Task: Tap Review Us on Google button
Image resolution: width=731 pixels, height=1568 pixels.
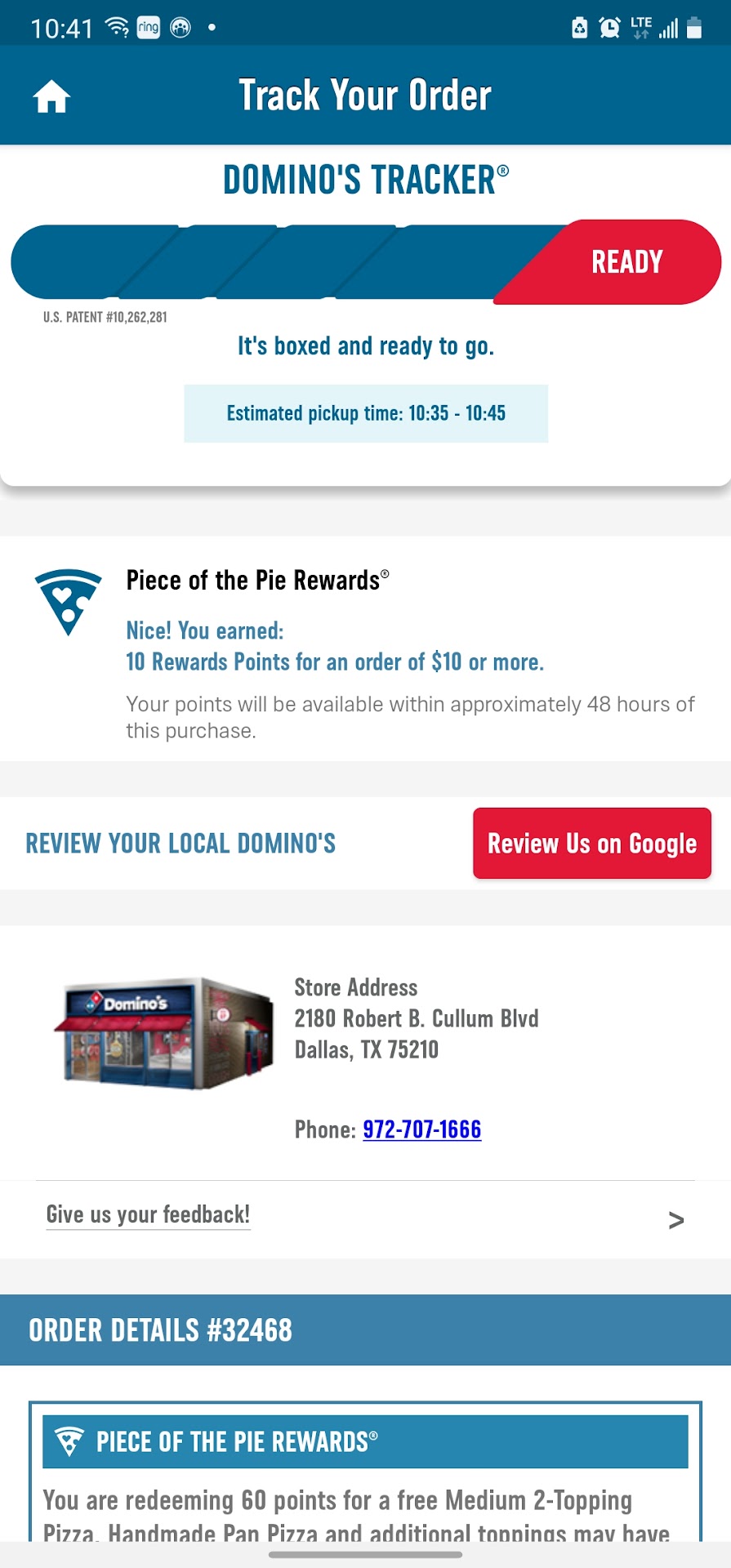Action: (591, 844)
